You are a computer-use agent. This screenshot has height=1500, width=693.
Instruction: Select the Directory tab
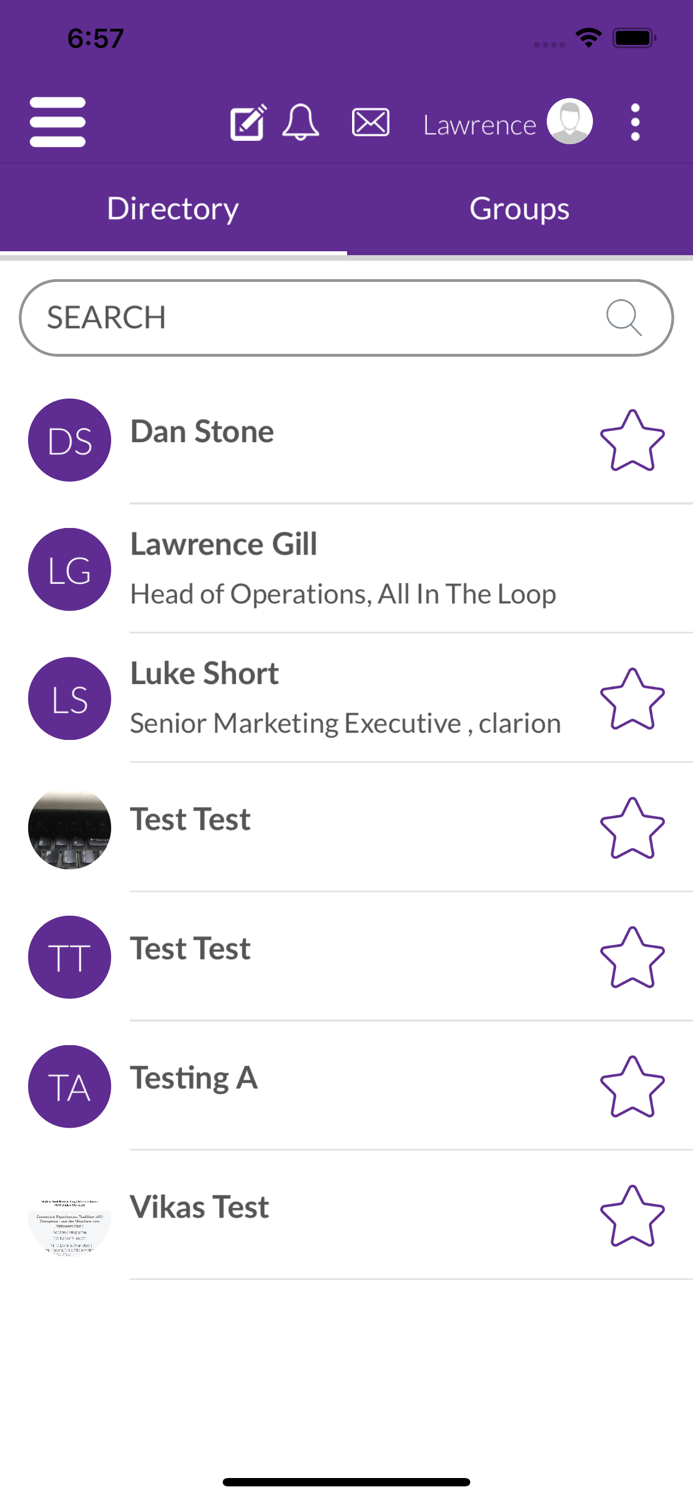[x=172, y=208]
